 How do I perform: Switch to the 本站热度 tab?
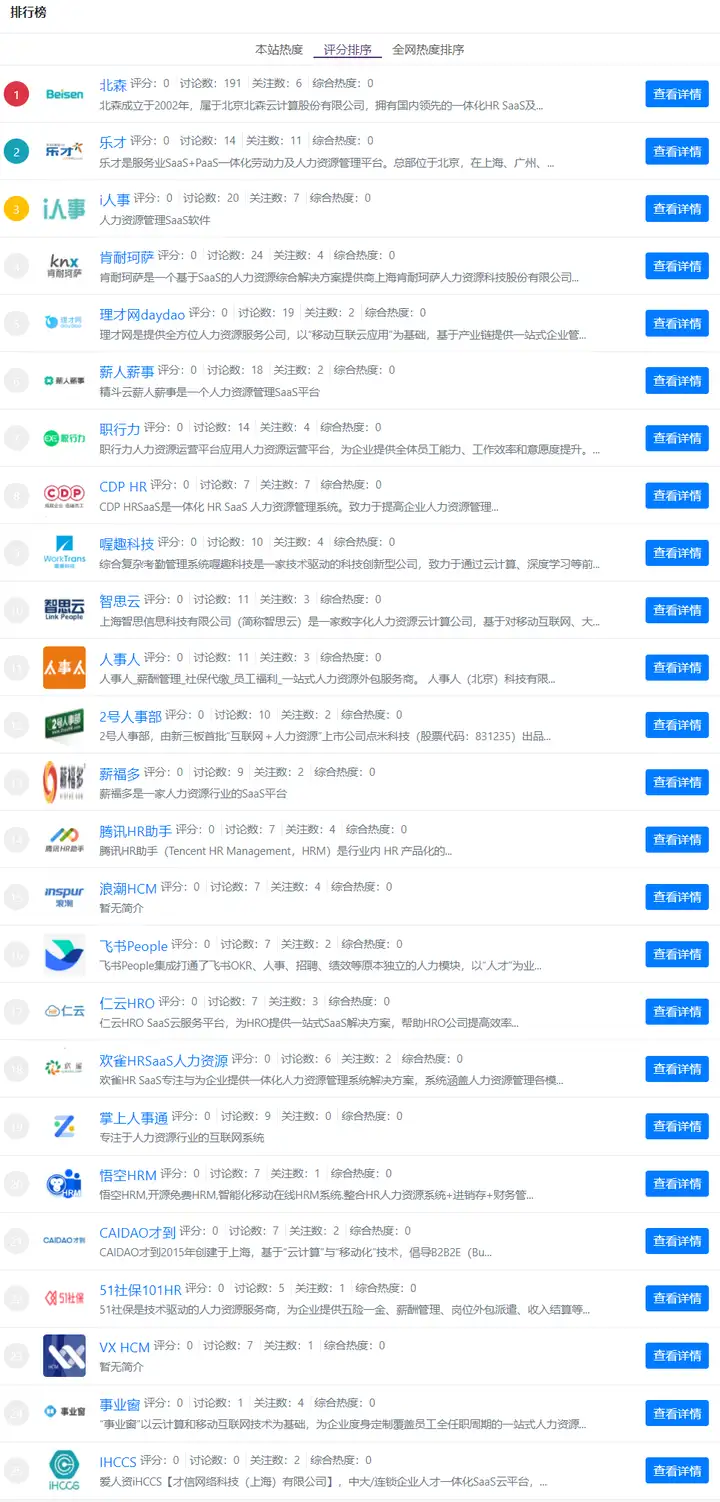pyautogui.click(x=279, y=49)
